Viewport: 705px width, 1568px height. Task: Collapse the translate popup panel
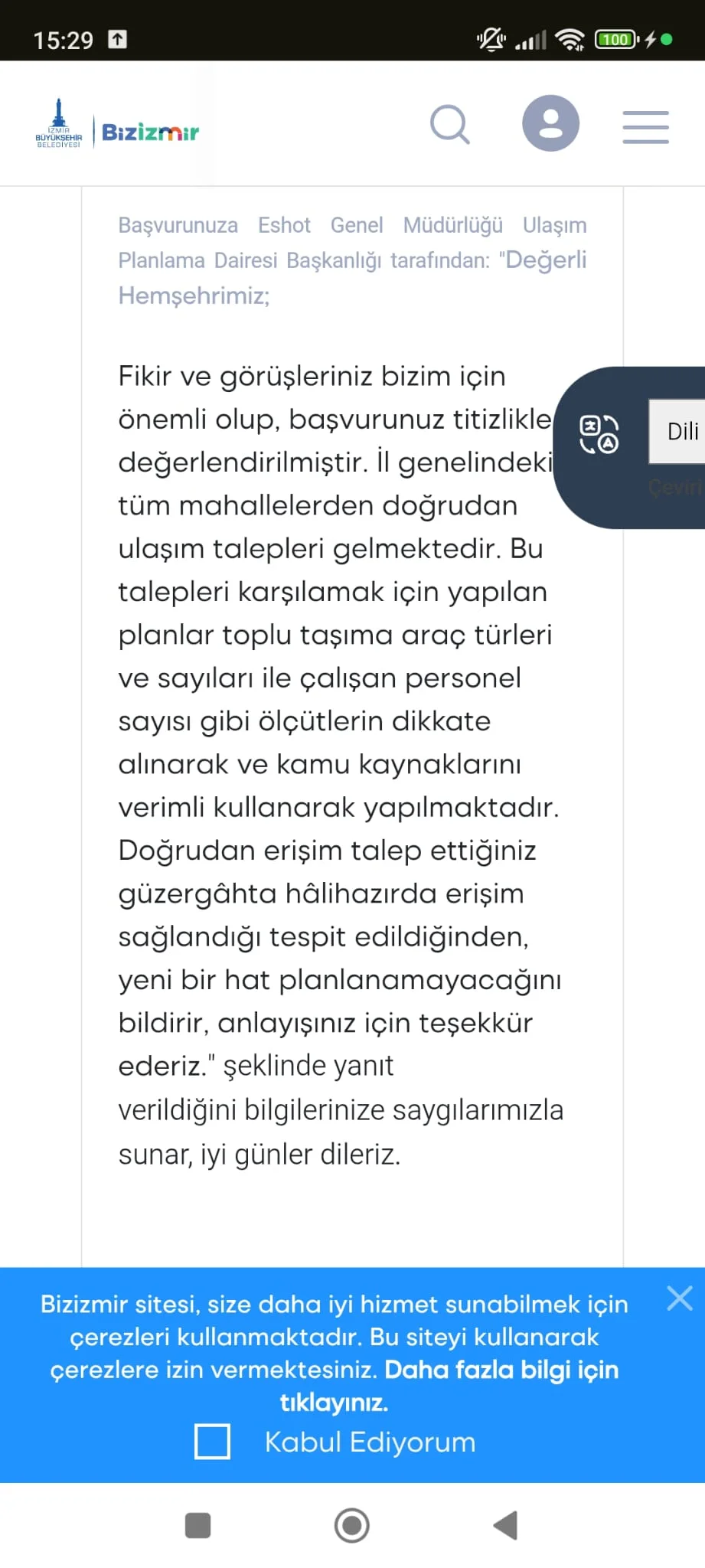pyautogui.click(x=600, y=433)
